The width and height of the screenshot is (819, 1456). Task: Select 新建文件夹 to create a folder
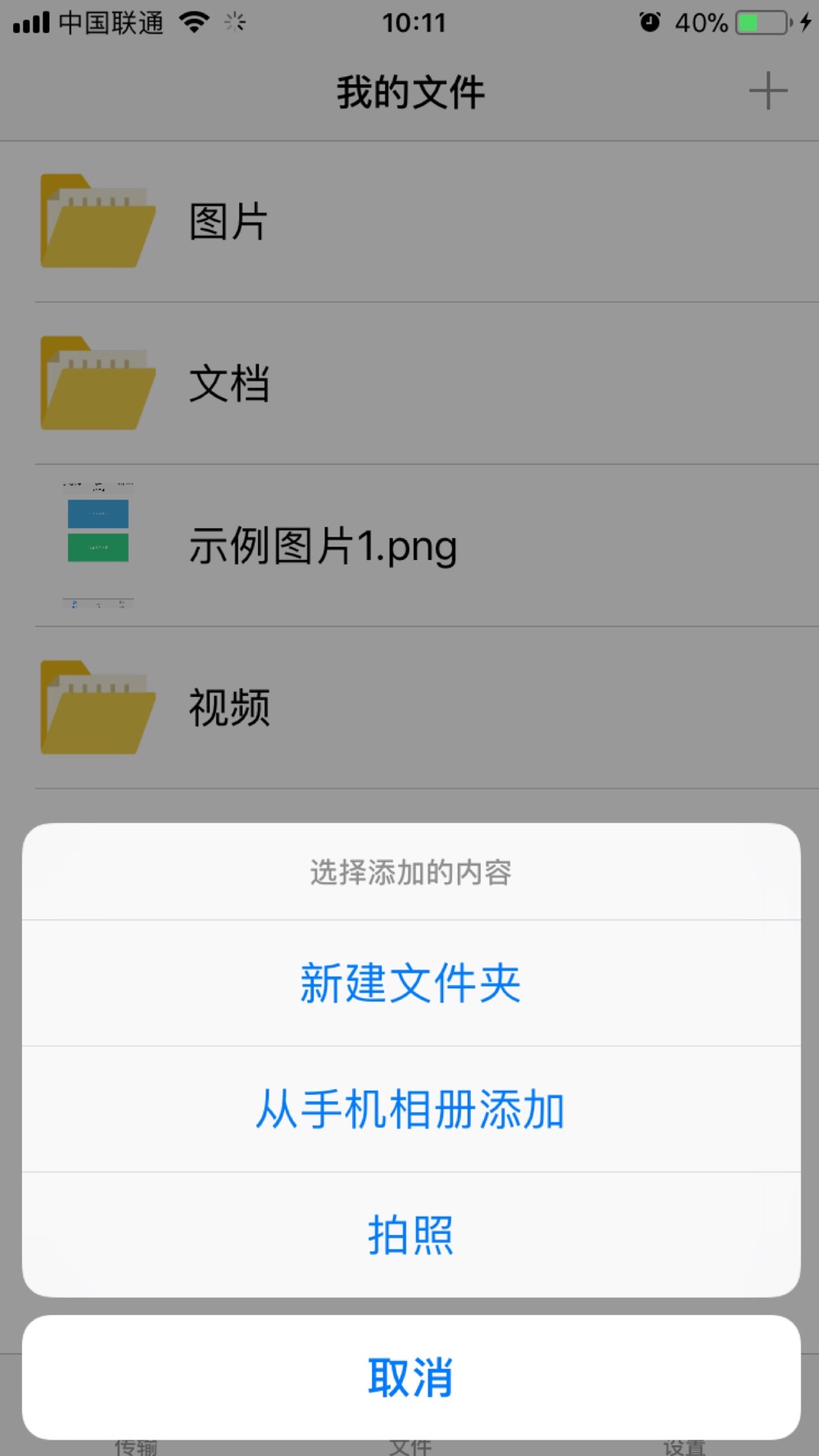[x=411, y=983]
